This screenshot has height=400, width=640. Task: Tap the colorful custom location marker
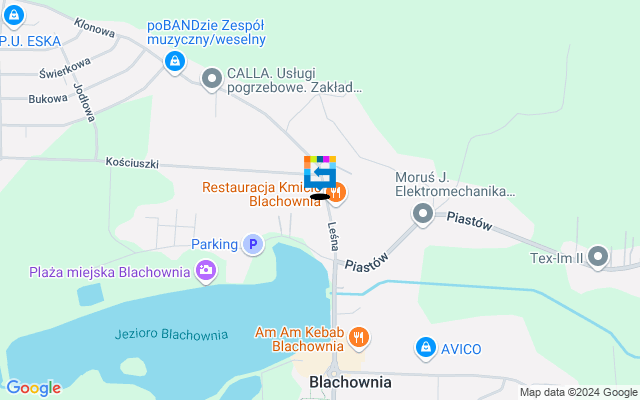pos(320,172)
